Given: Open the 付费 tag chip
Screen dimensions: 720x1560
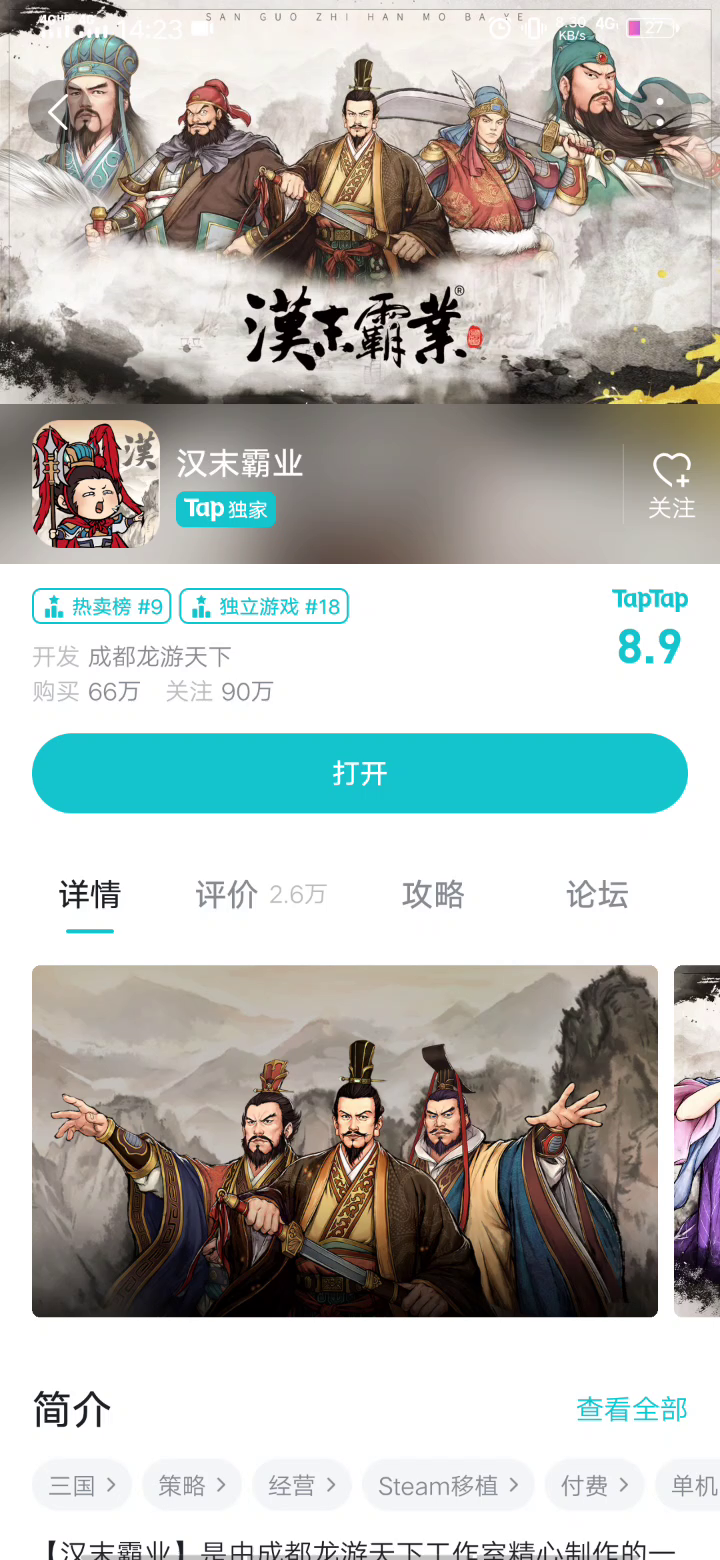Looking at the screenshot, I should pos(595,1485).
